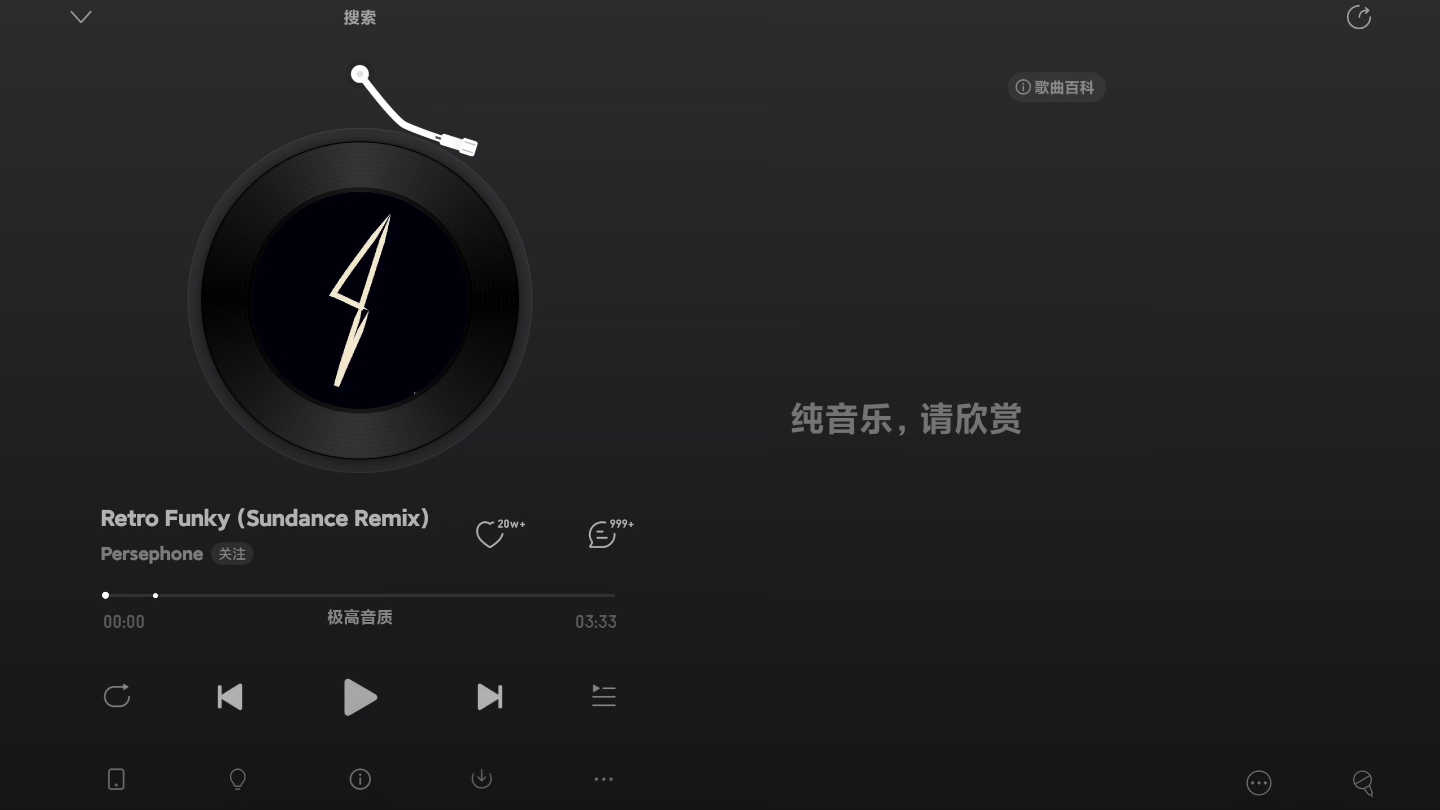Open the chat bubble icon at bottom right

pyautogui.click(x=1259, y=783)
